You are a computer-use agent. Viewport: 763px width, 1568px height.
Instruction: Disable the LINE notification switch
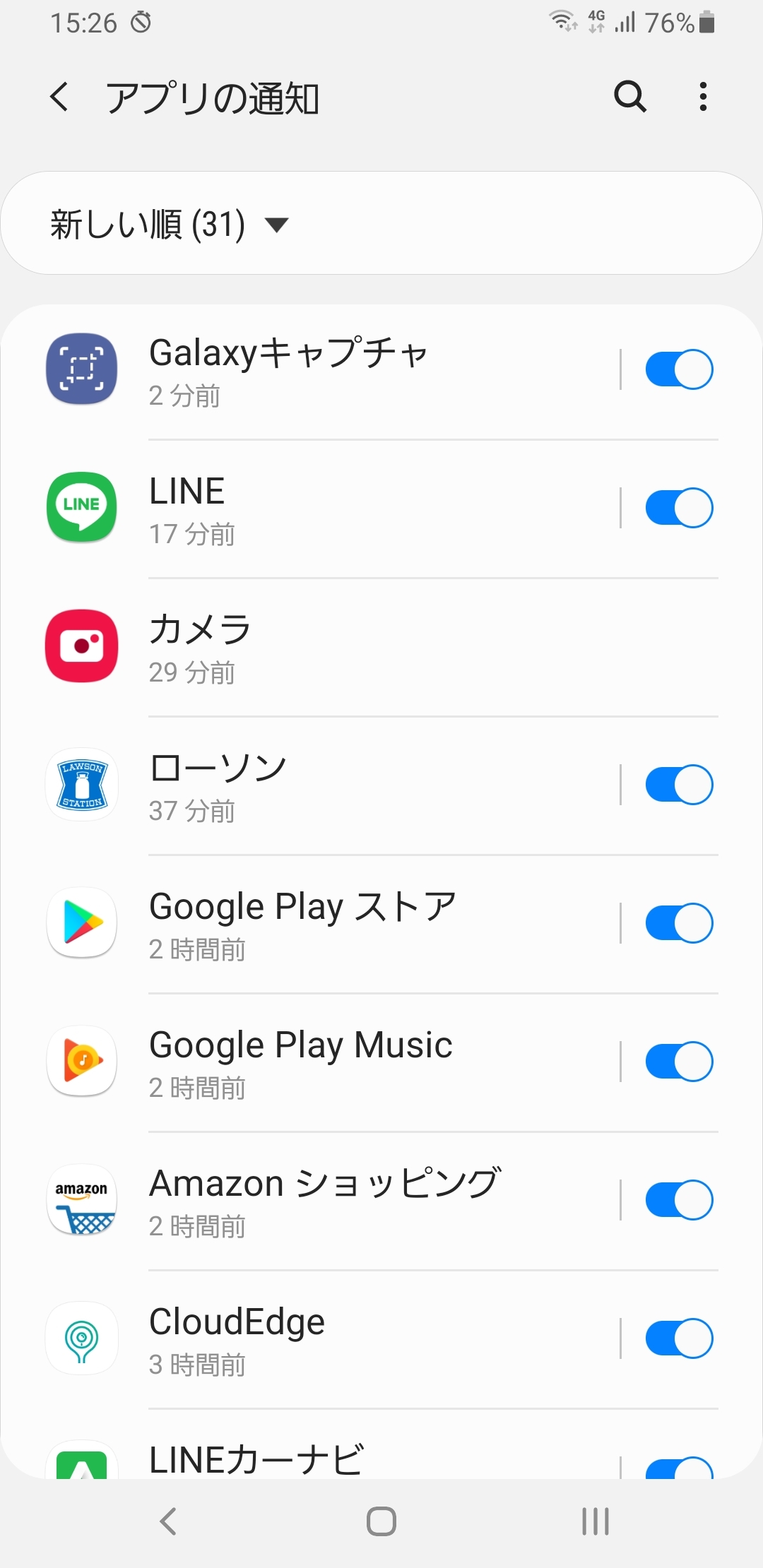[x=678, y=508]
